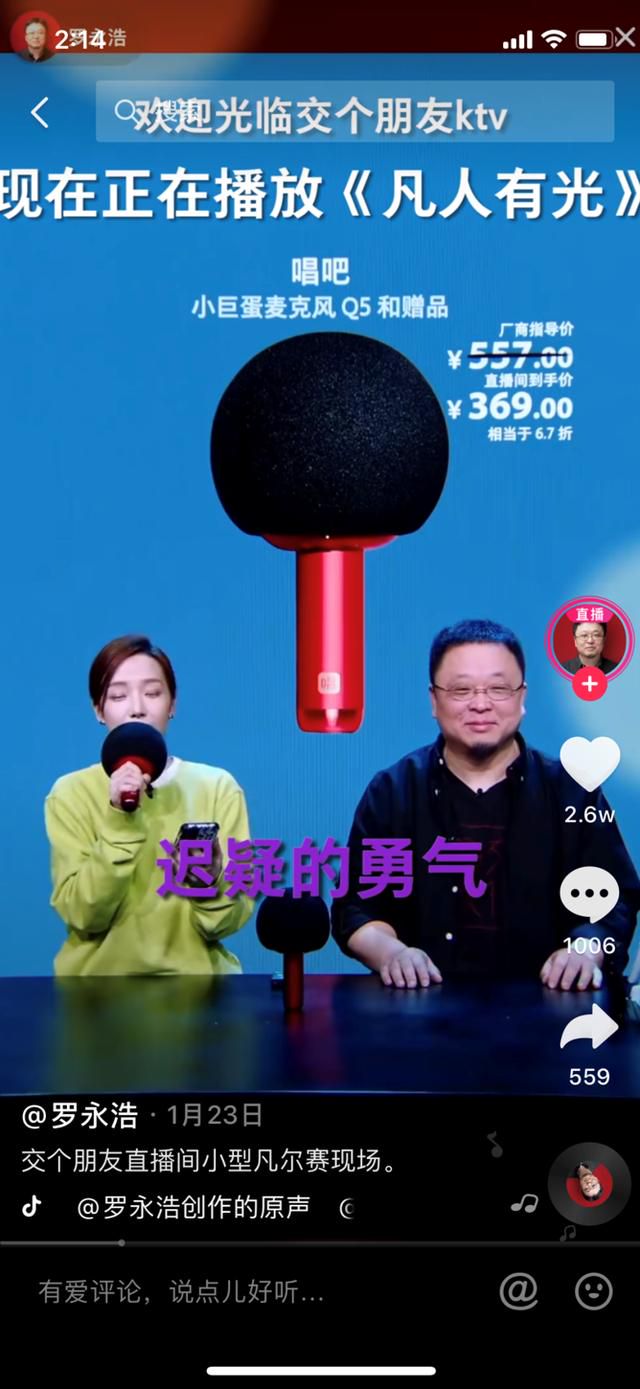
Task: Open the search box at the top
Action: (355, 112)
